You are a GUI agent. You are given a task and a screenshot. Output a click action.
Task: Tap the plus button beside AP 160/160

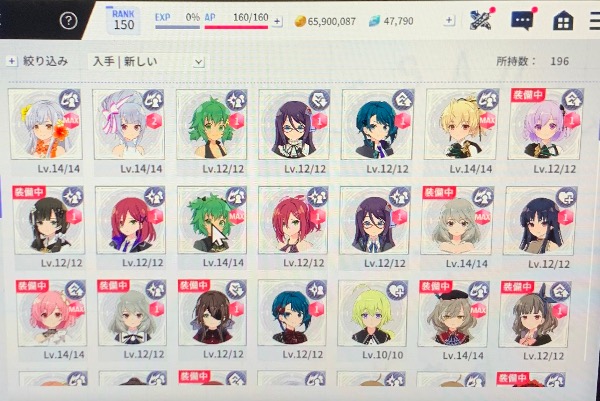[x=277, y=20]
